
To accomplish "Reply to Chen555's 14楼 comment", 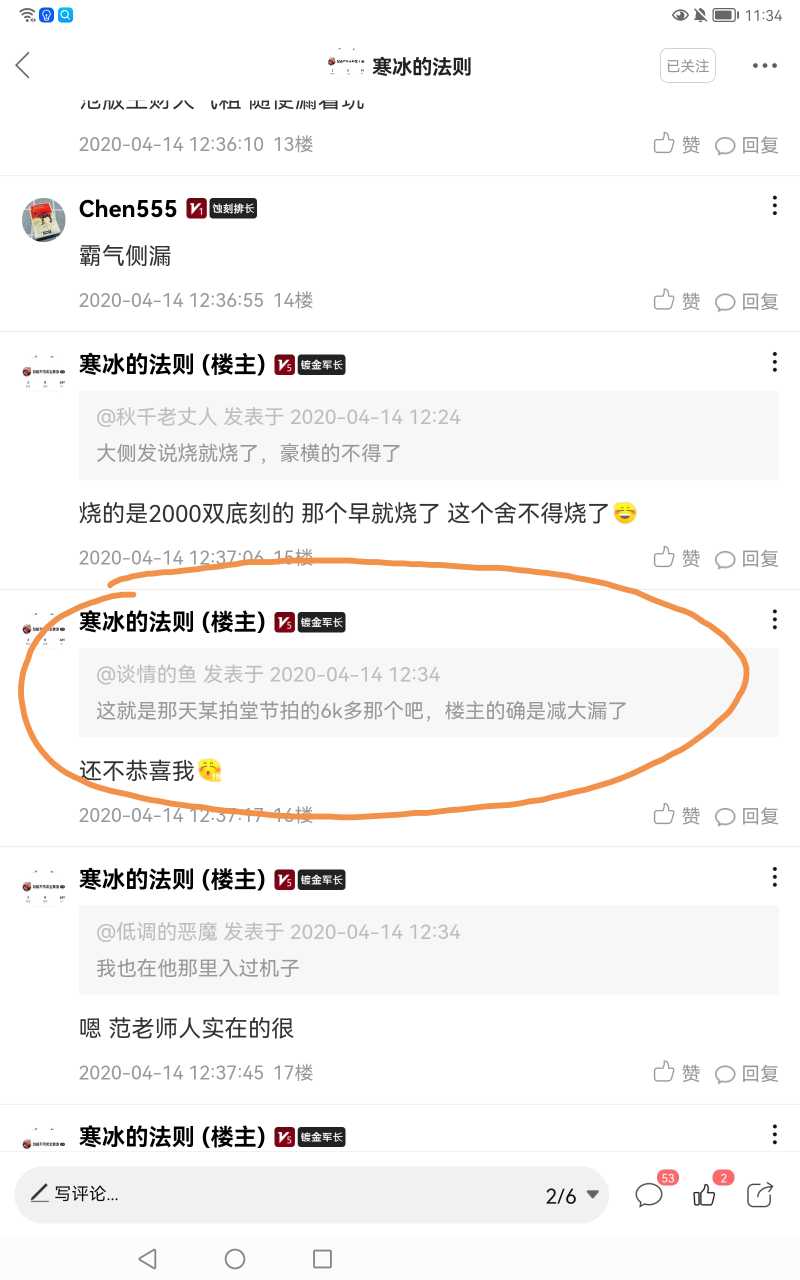I will tap(746, 301).
